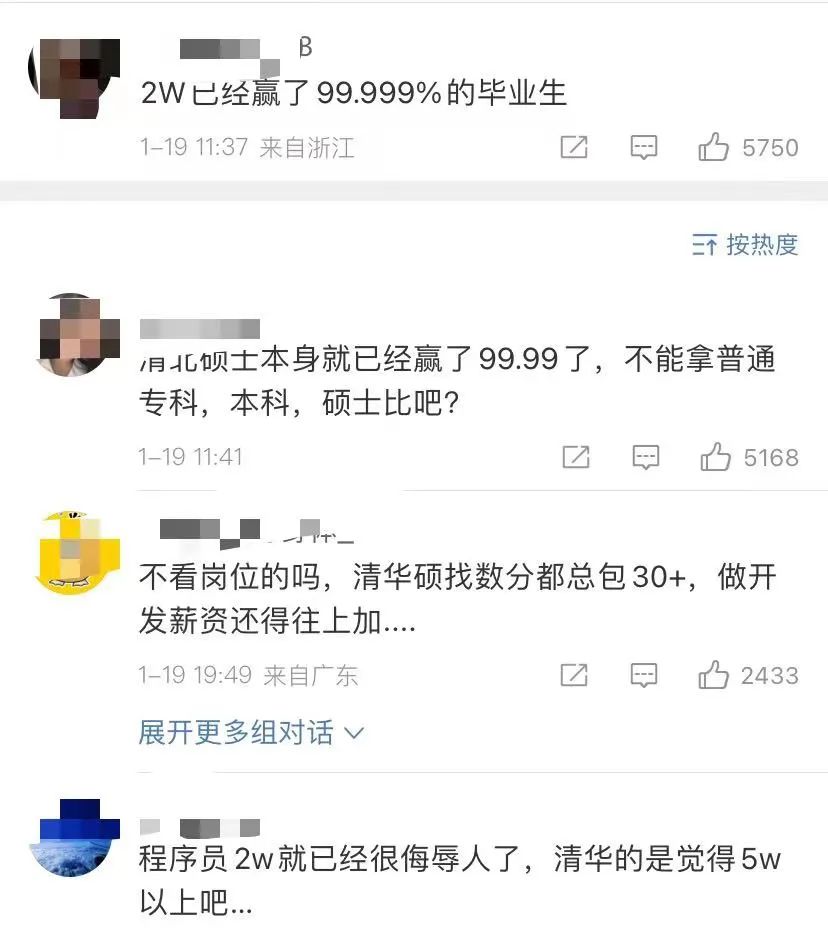
Task: Share the comment posted at 11:37
Action: pos(574,148)
